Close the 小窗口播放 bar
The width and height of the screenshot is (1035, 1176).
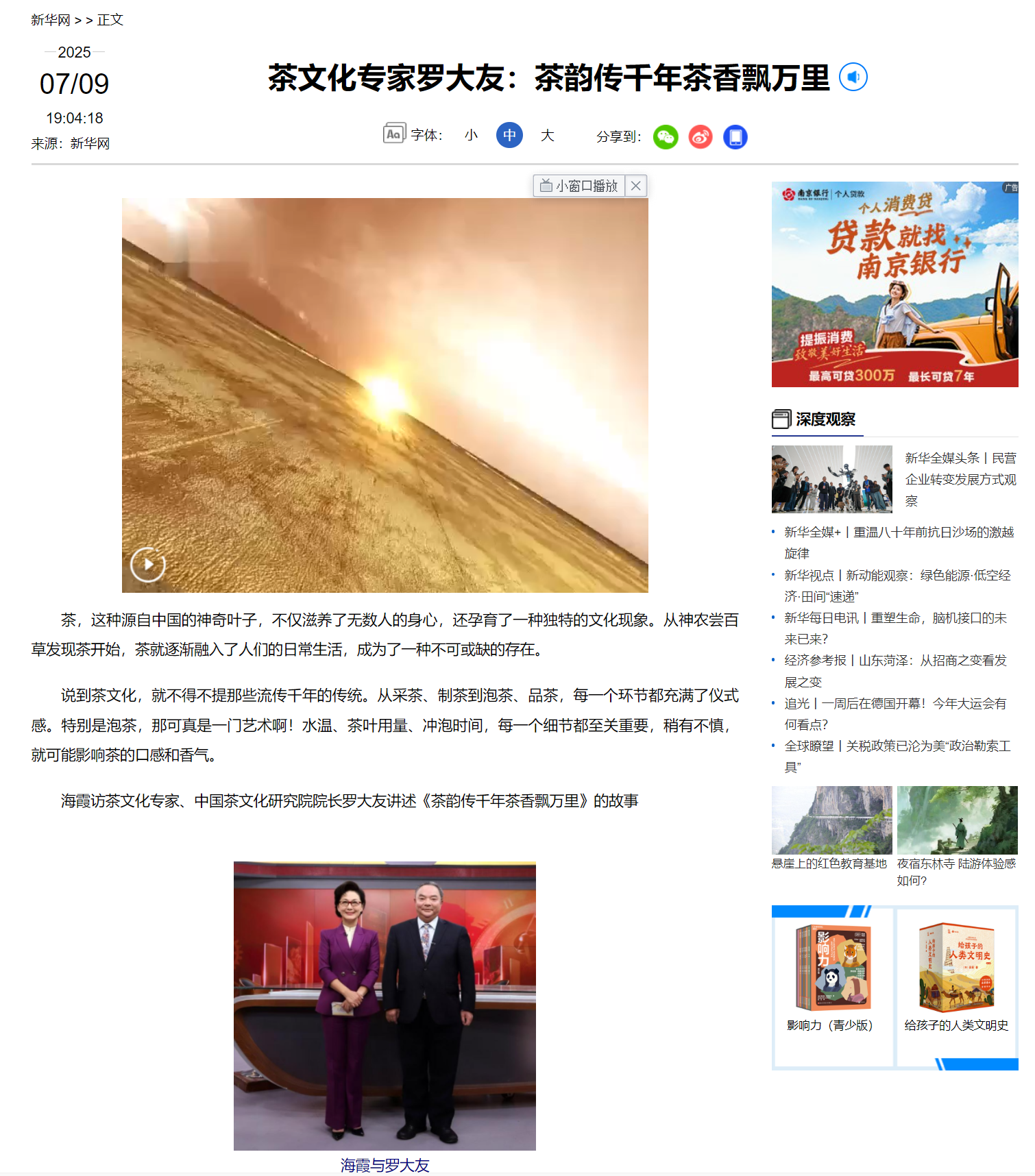click(636, 186)
